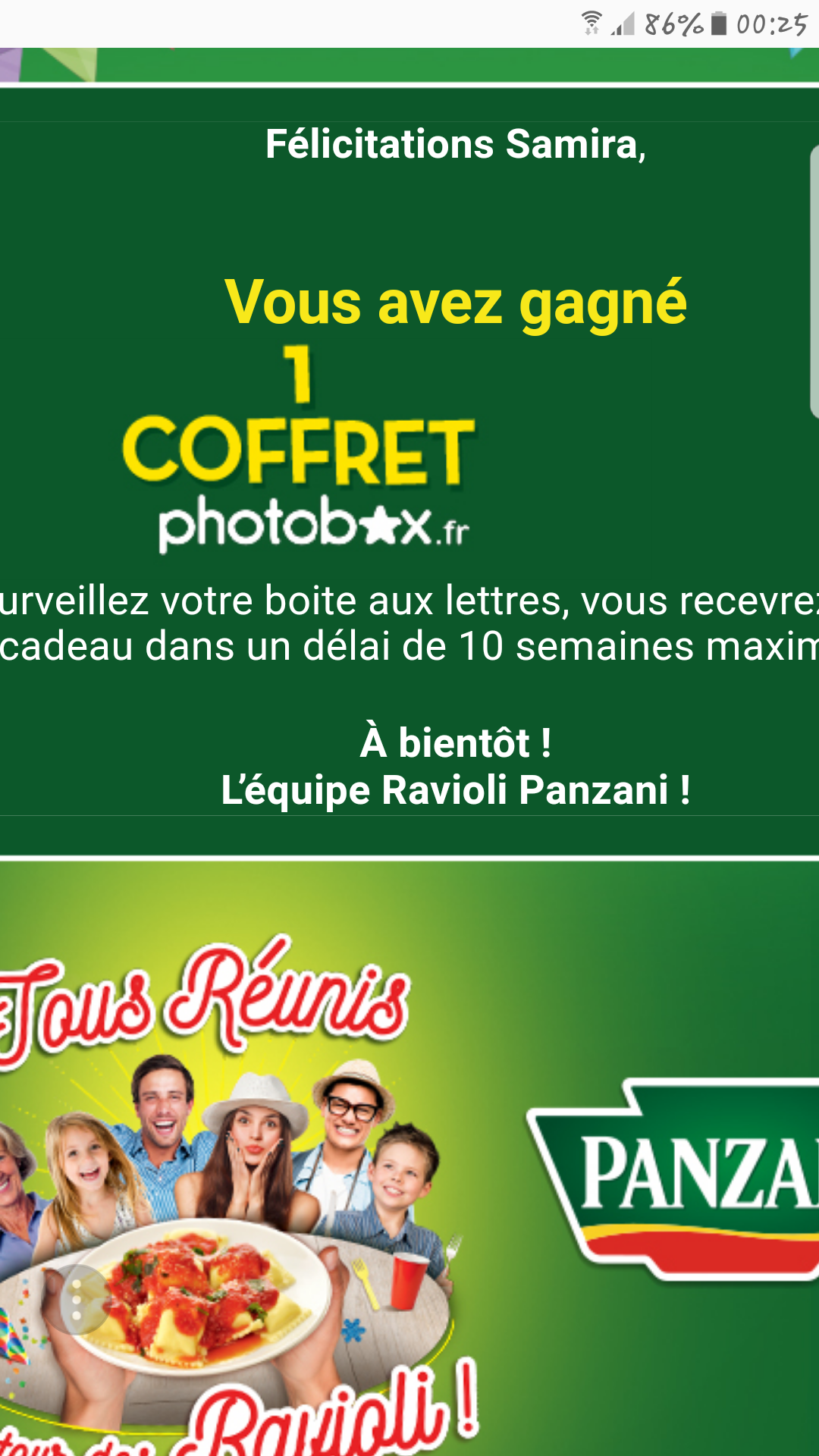
Task: Open the floating three-dot menu button
Action: point(77,1299)
